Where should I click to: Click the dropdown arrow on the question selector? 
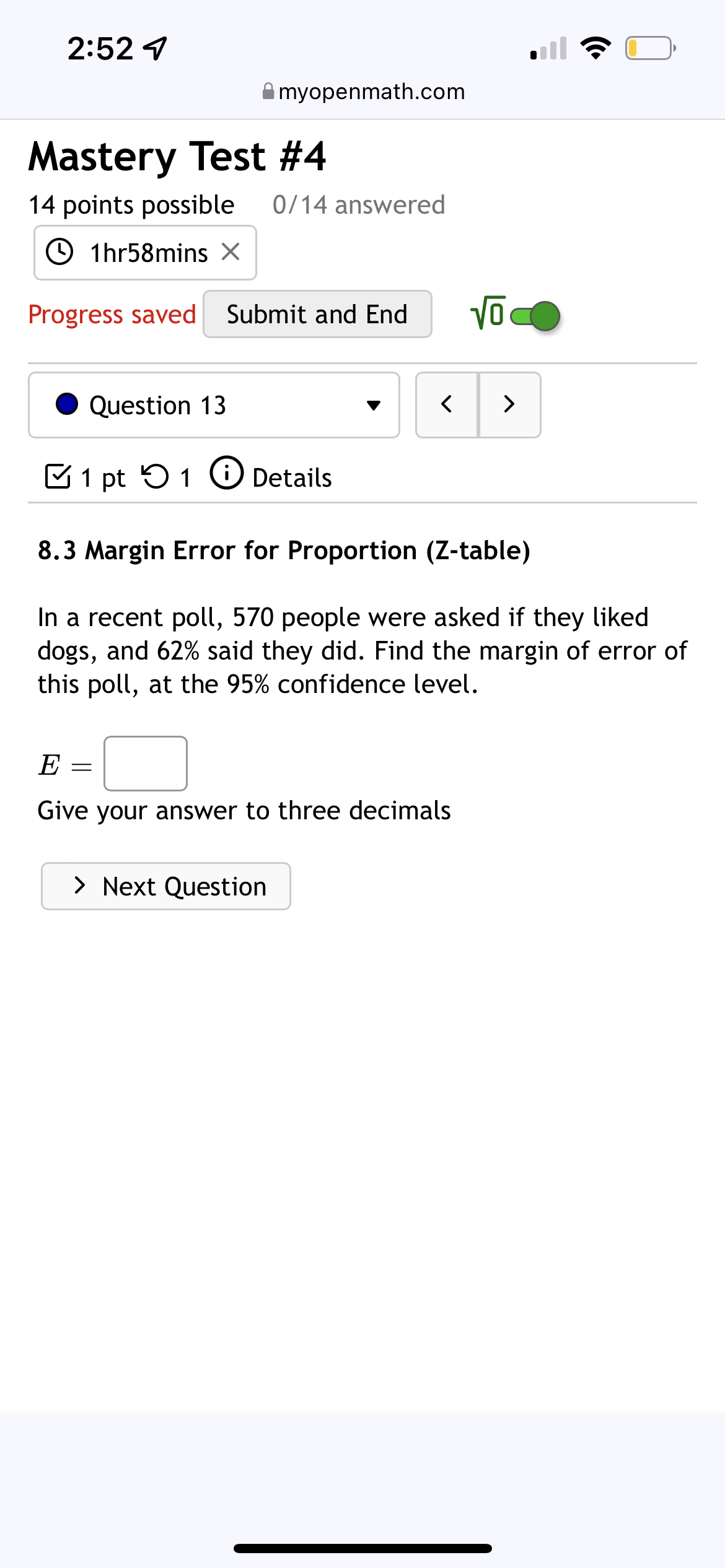pyautogui.click(x=373, y=404)
